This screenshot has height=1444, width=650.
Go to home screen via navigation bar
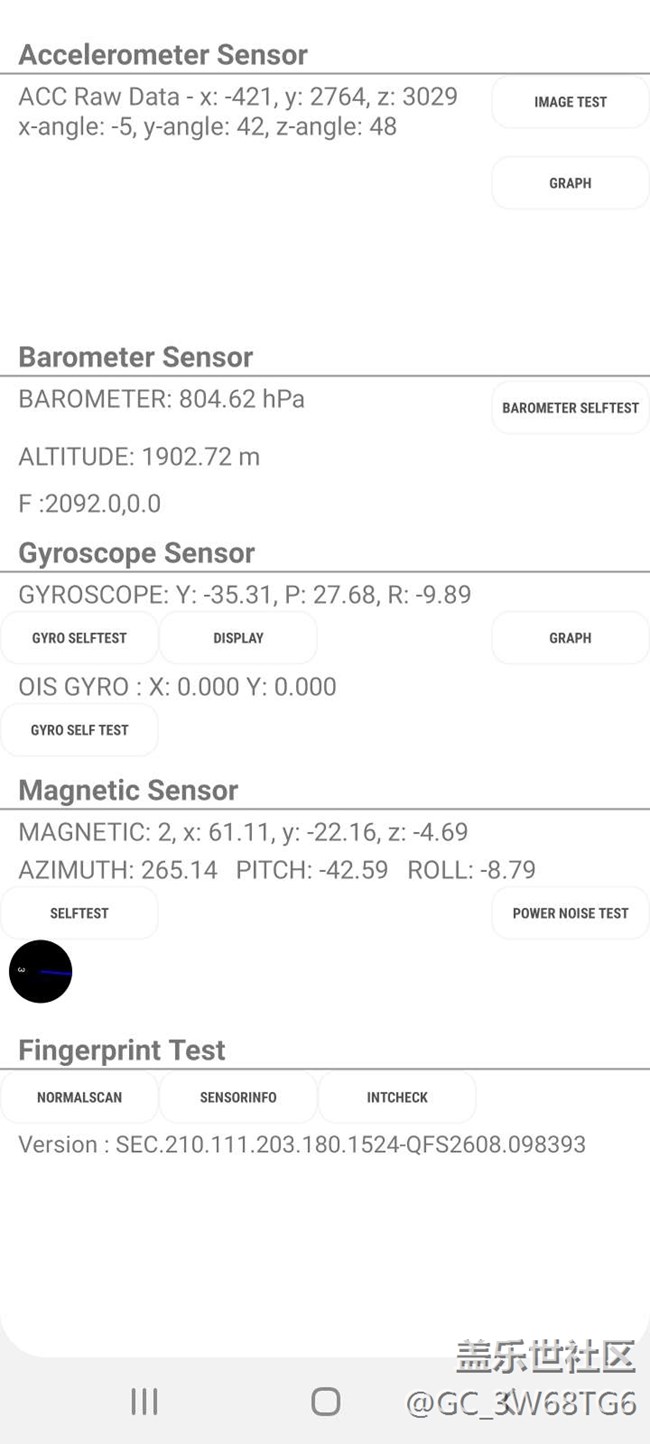tap(325, 1401)
